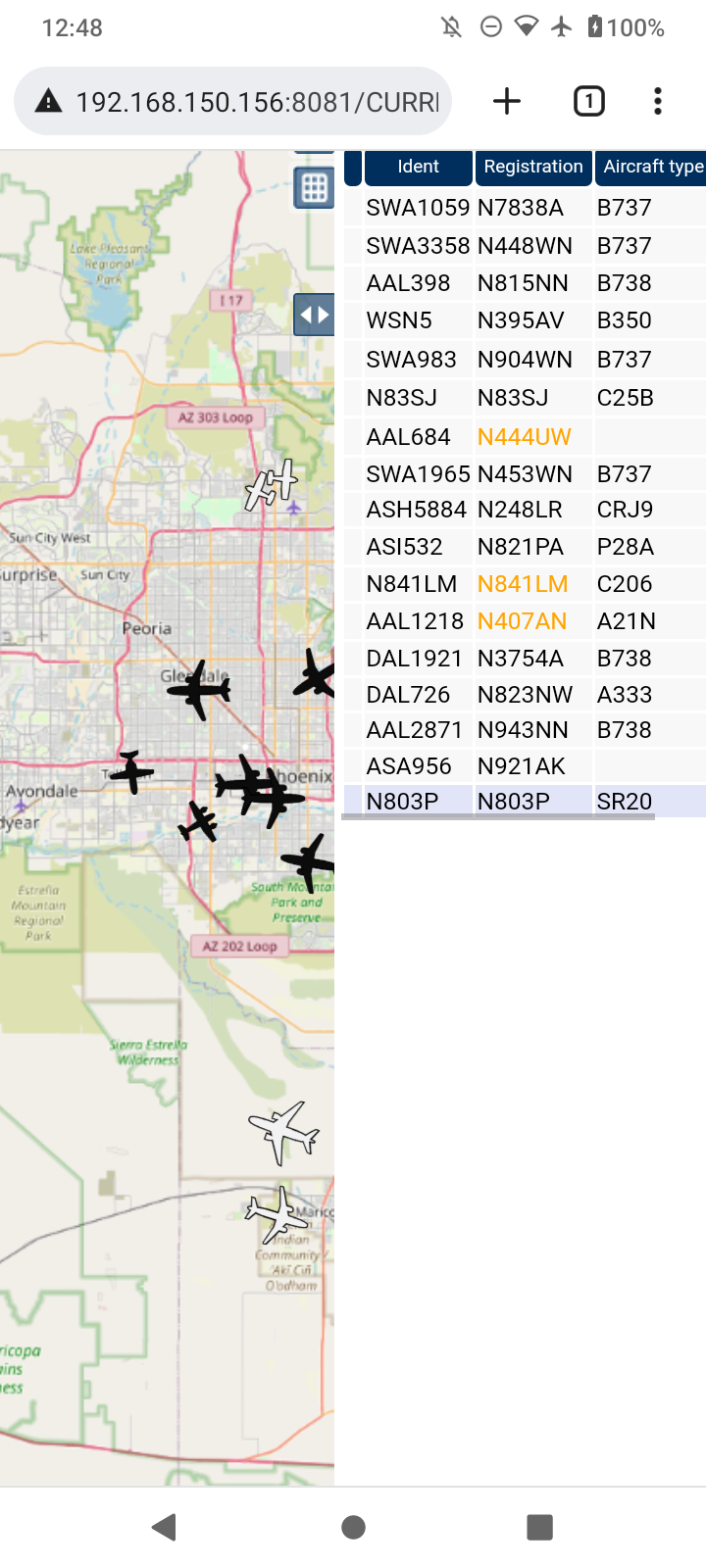The height and width of the screenshot is (1568, 706).
Task: Select the WSN5 aircraft row
Action: click(525, 320)
